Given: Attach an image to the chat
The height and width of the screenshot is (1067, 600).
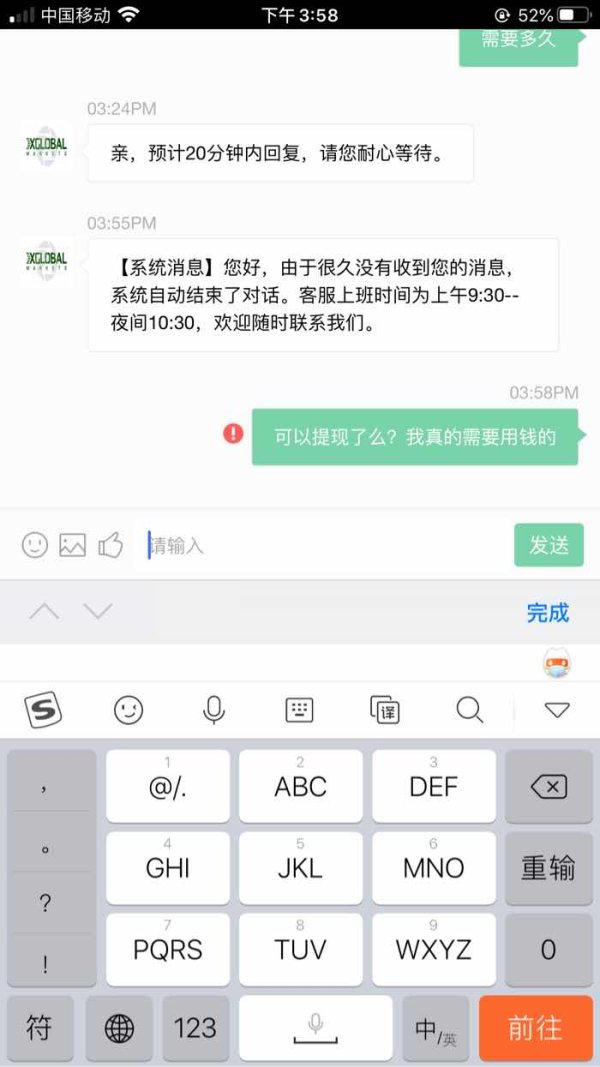Looking at the screenshot, I should 73,545.
